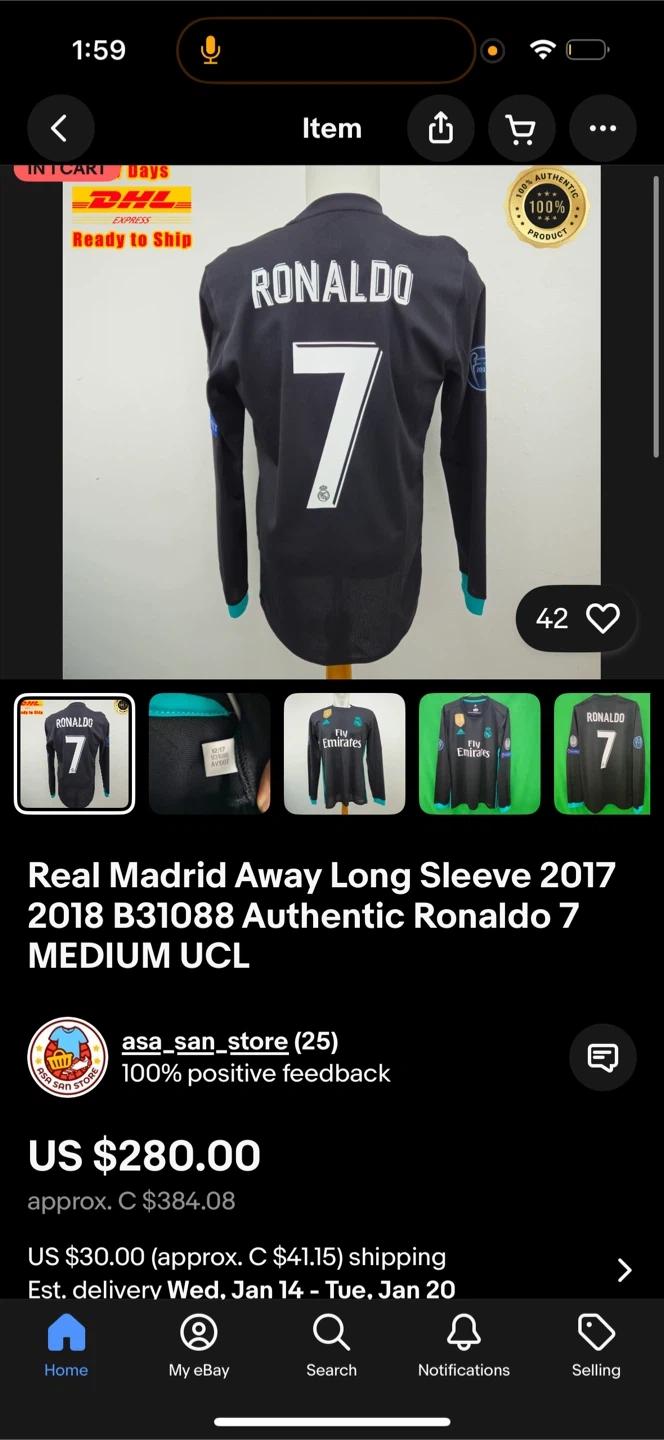The width and height of the screenshot is (664, 1440).
Task: Open the asa_san_store seller profile
Action: [x=204, y=1042]
